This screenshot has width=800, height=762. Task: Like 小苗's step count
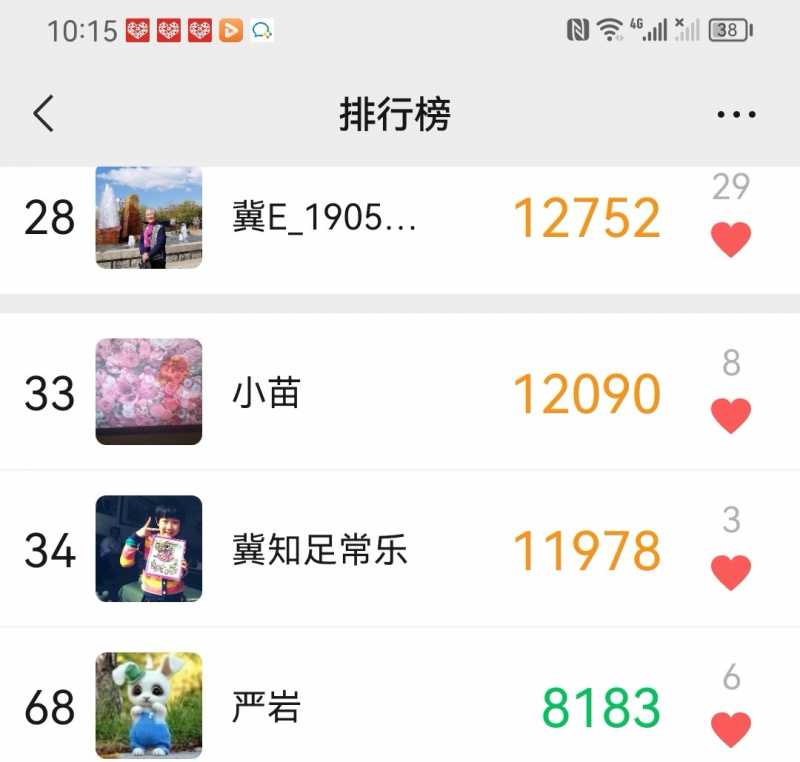pos(730,415)
